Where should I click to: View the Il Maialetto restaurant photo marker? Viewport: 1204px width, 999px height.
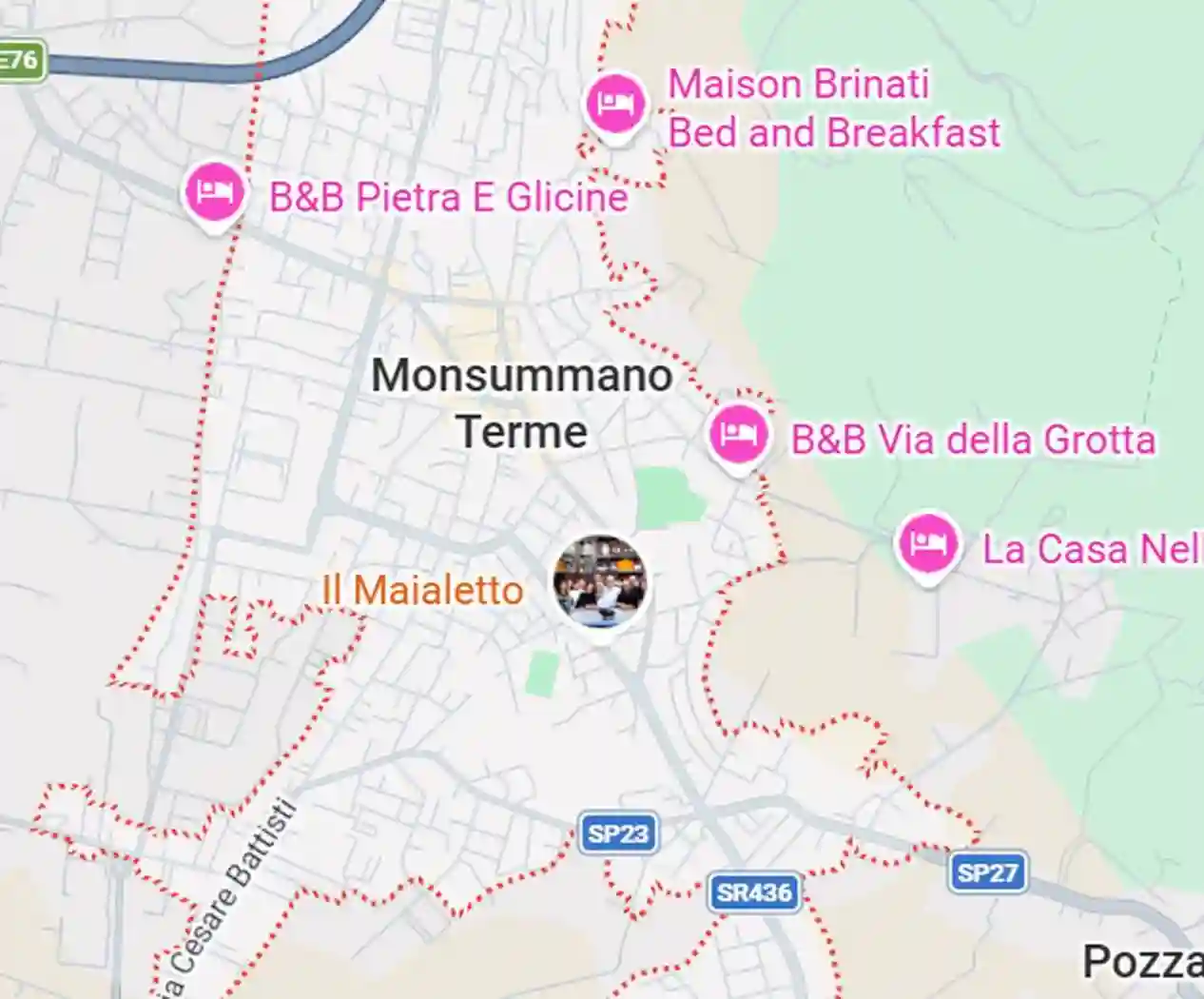coord(600,582)
